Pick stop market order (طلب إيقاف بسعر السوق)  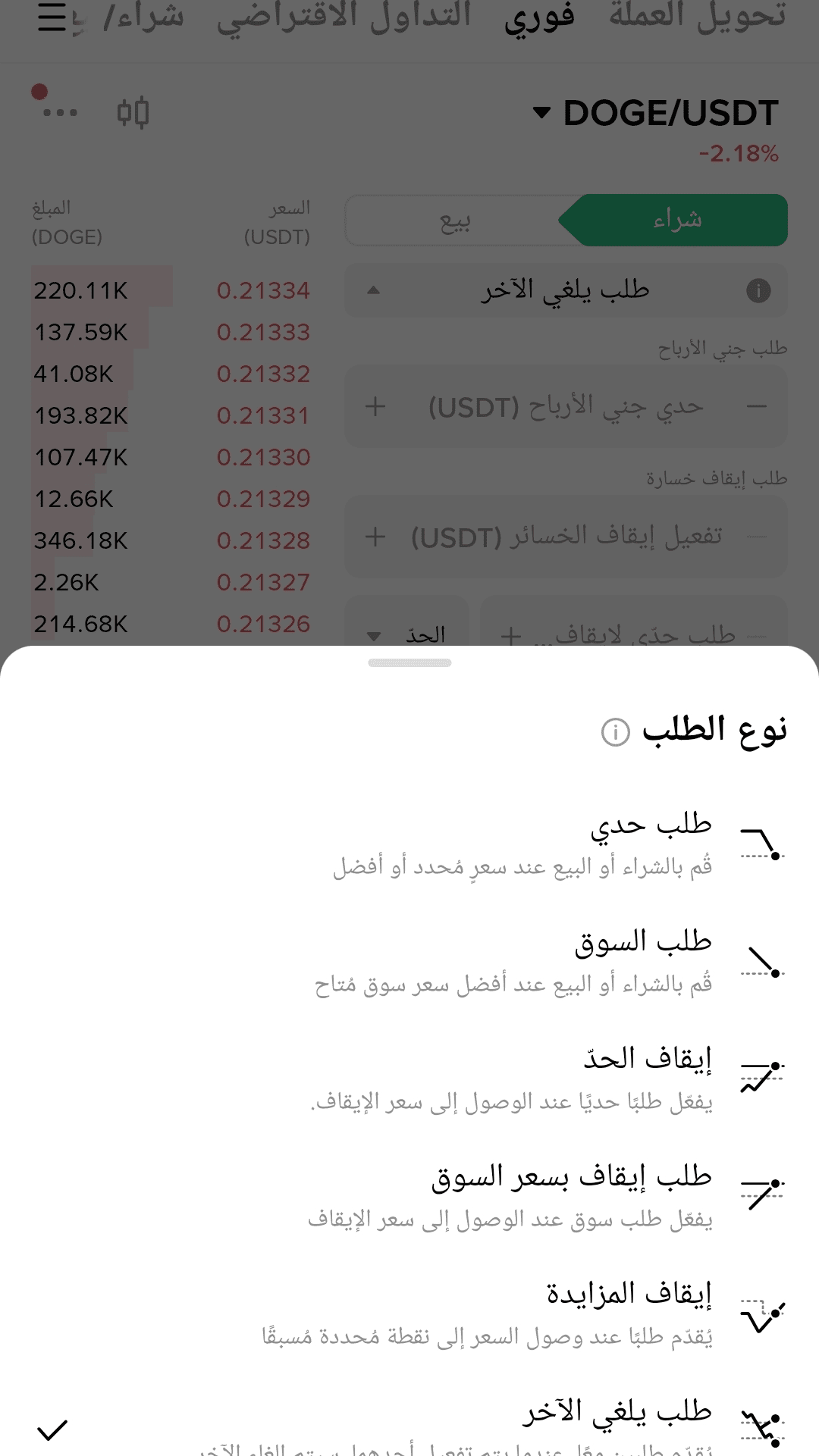pos(409,1196)
